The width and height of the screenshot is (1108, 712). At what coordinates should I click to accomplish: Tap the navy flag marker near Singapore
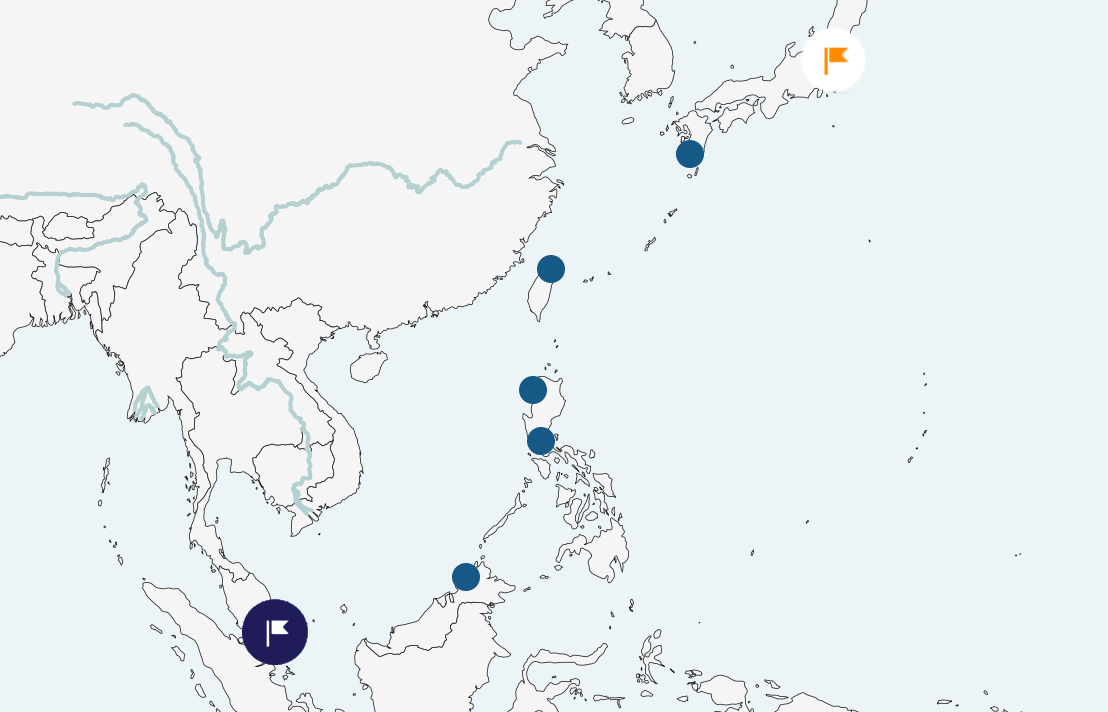275,632
